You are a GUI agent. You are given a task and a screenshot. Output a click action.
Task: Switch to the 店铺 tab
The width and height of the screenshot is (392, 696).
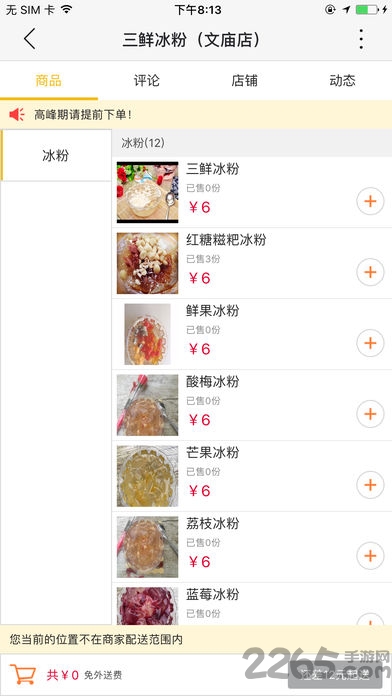(x=244, y=81)
